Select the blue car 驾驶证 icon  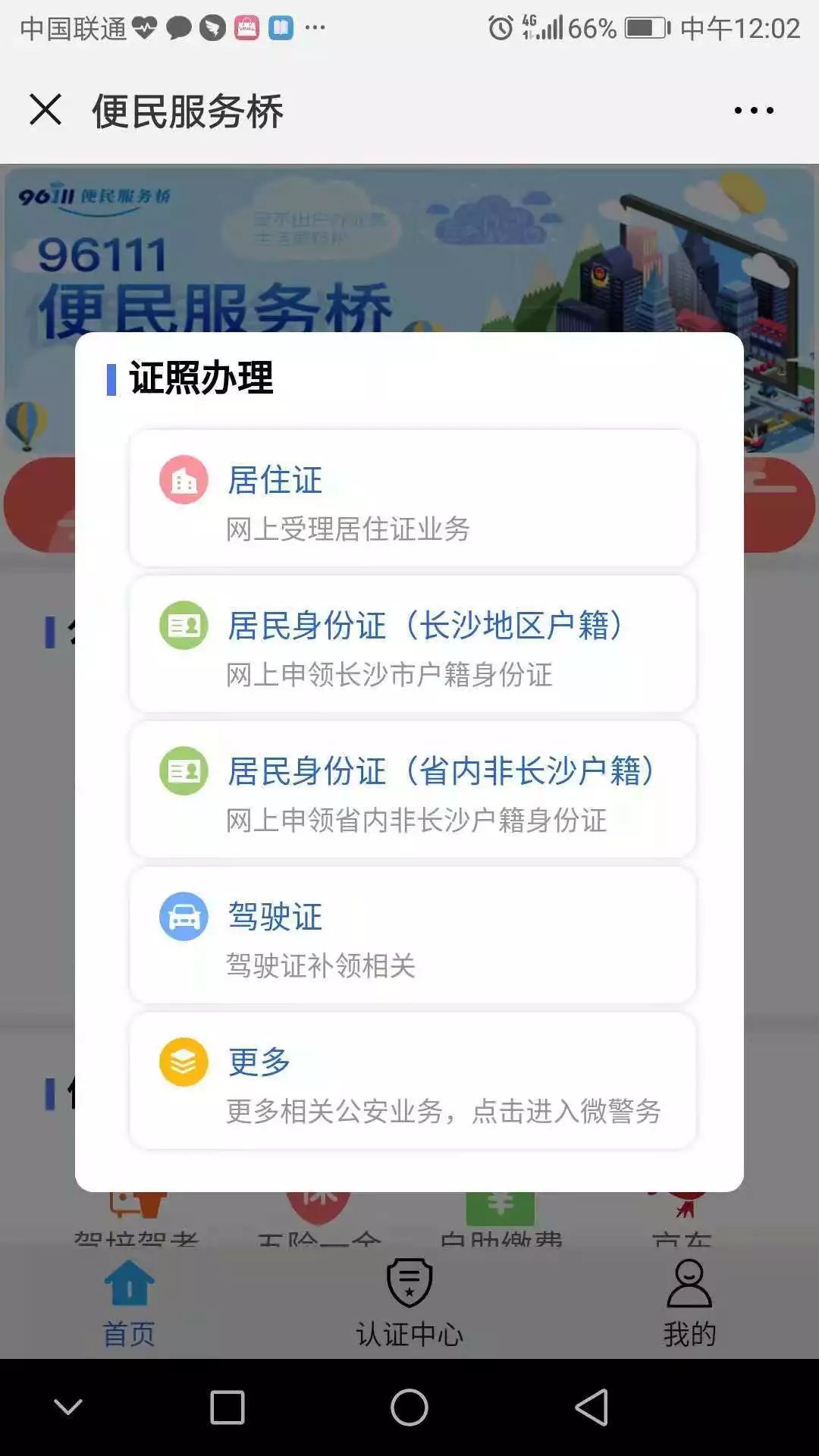(182, 917)
